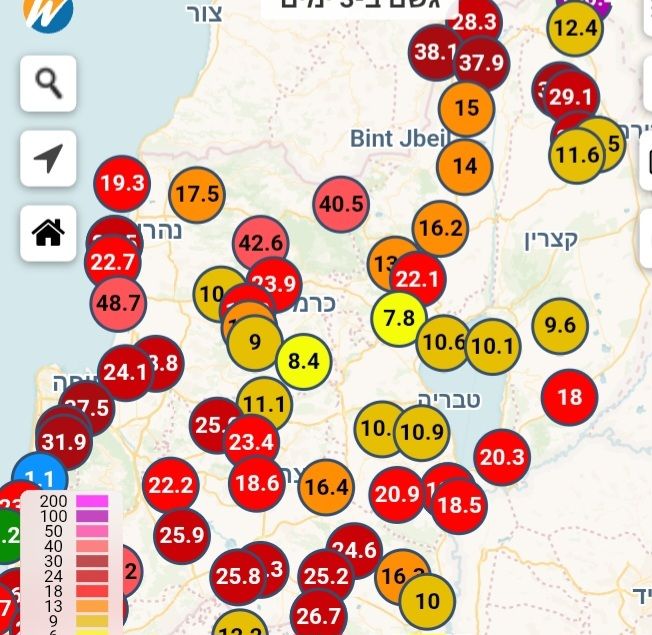This screenshot has height=635, width=652.
Task: Open marker reading 17.5
Action: point(196,195)
